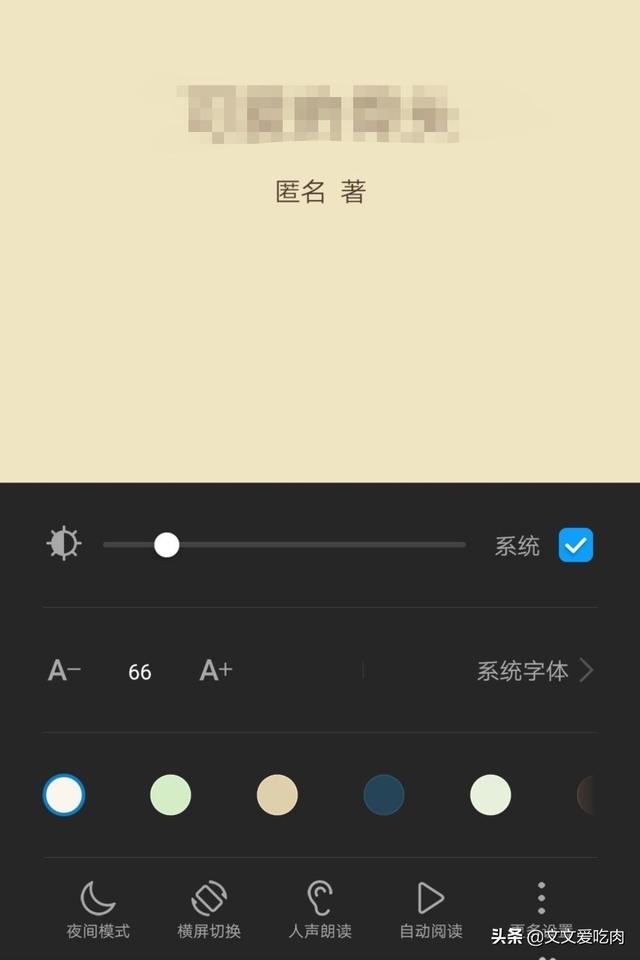Pick the dark blue background color
The image size is (640, 960).
(x=384, y=795)
